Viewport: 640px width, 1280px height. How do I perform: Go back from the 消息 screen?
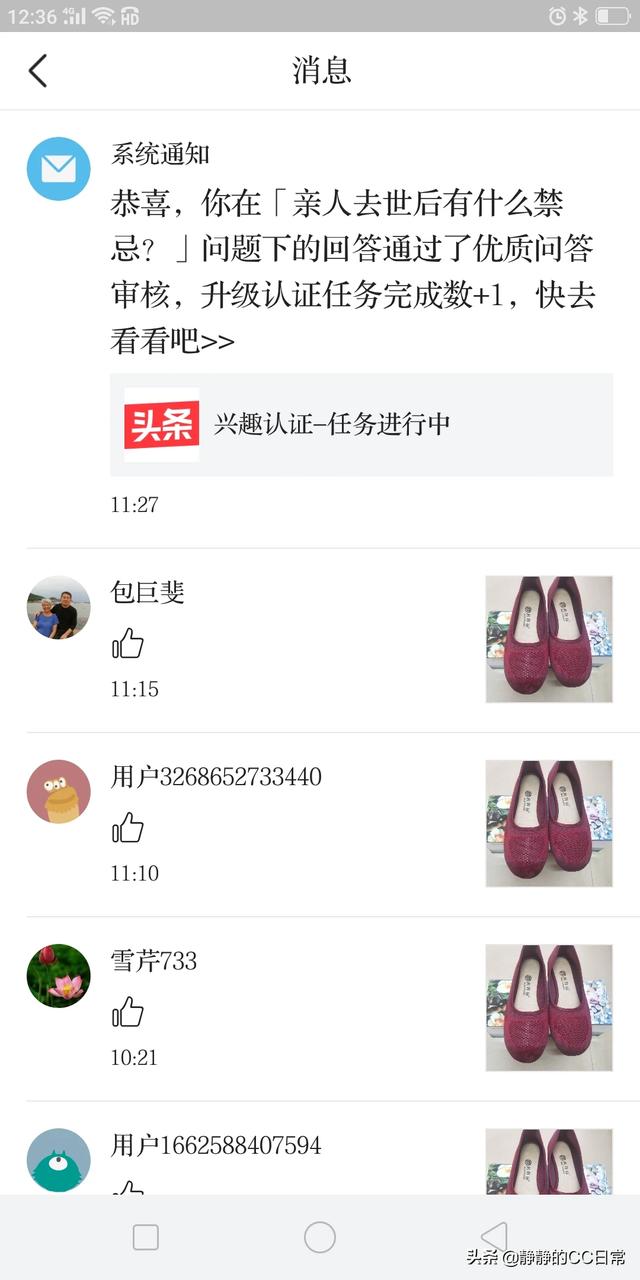tap(38, 71)
